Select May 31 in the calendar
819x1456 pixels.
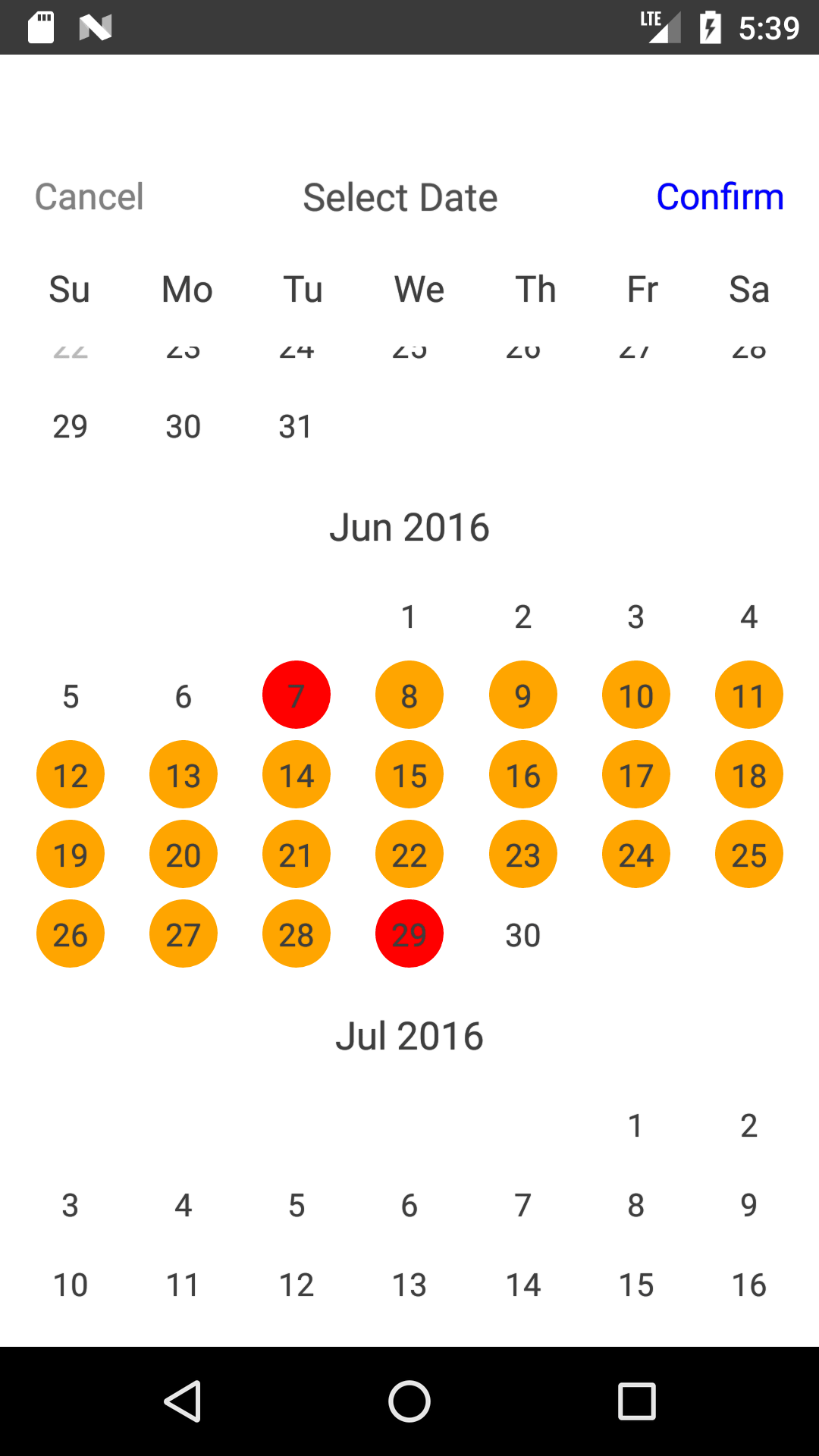(296, 426)
